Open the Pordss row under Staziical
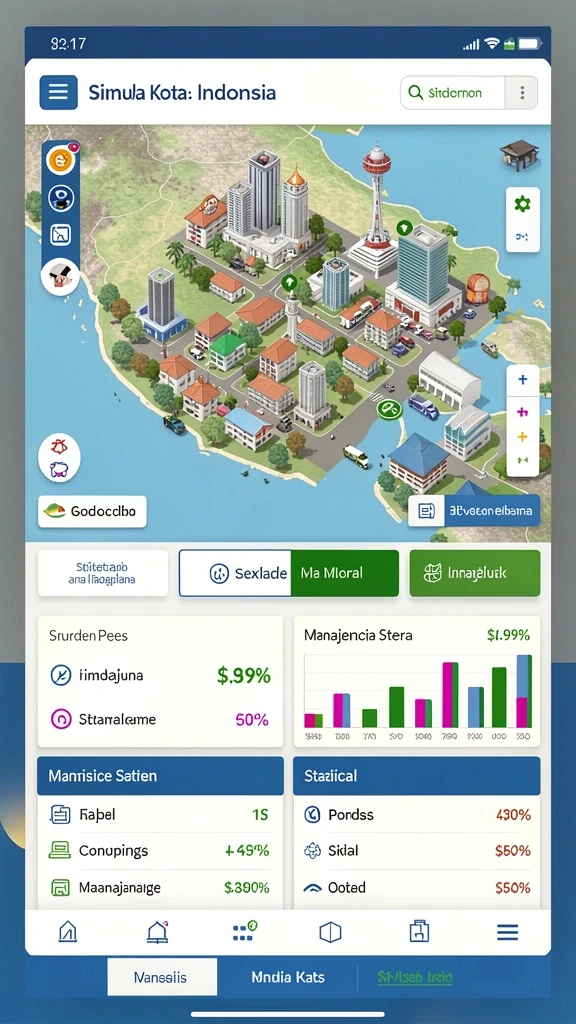 417,814
